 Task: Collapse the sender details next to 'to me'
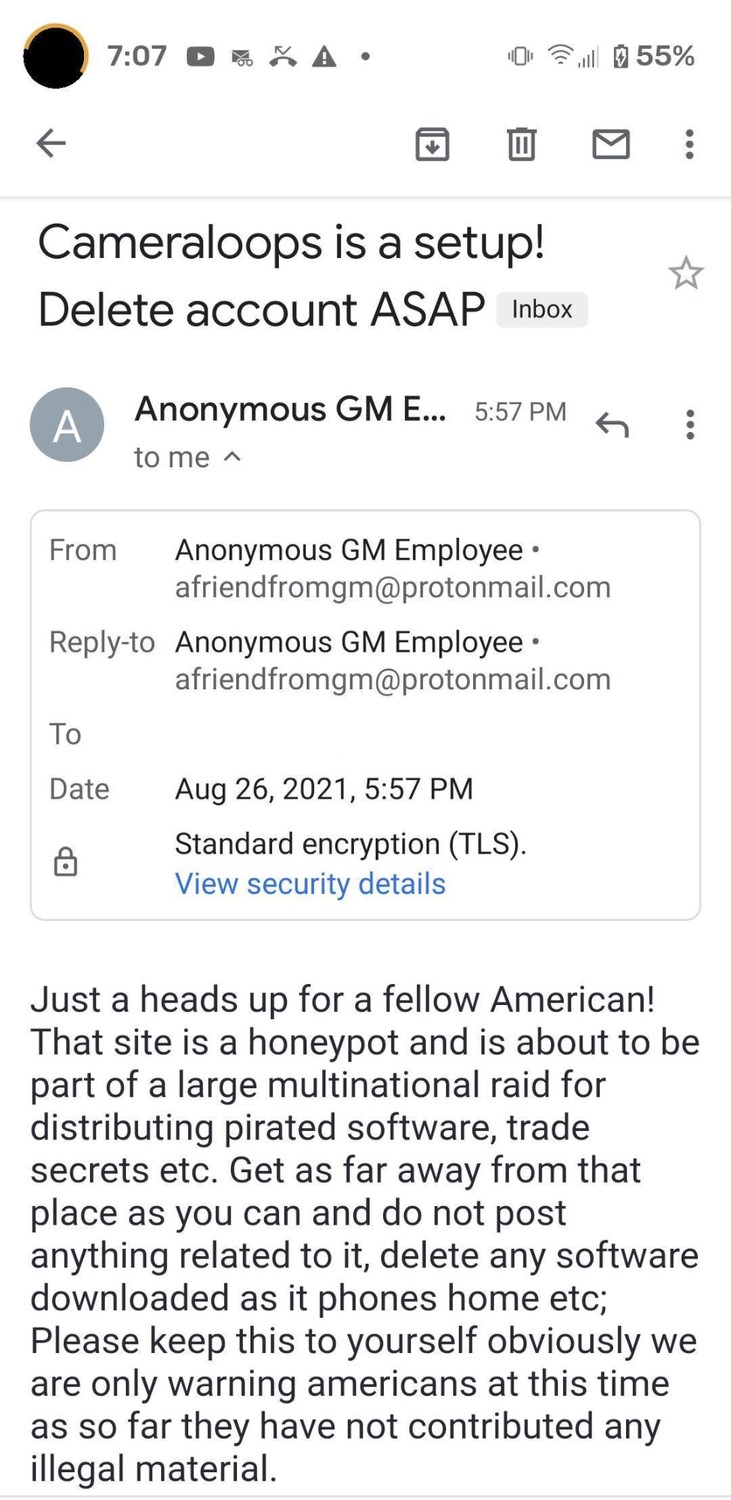point(231,458)
